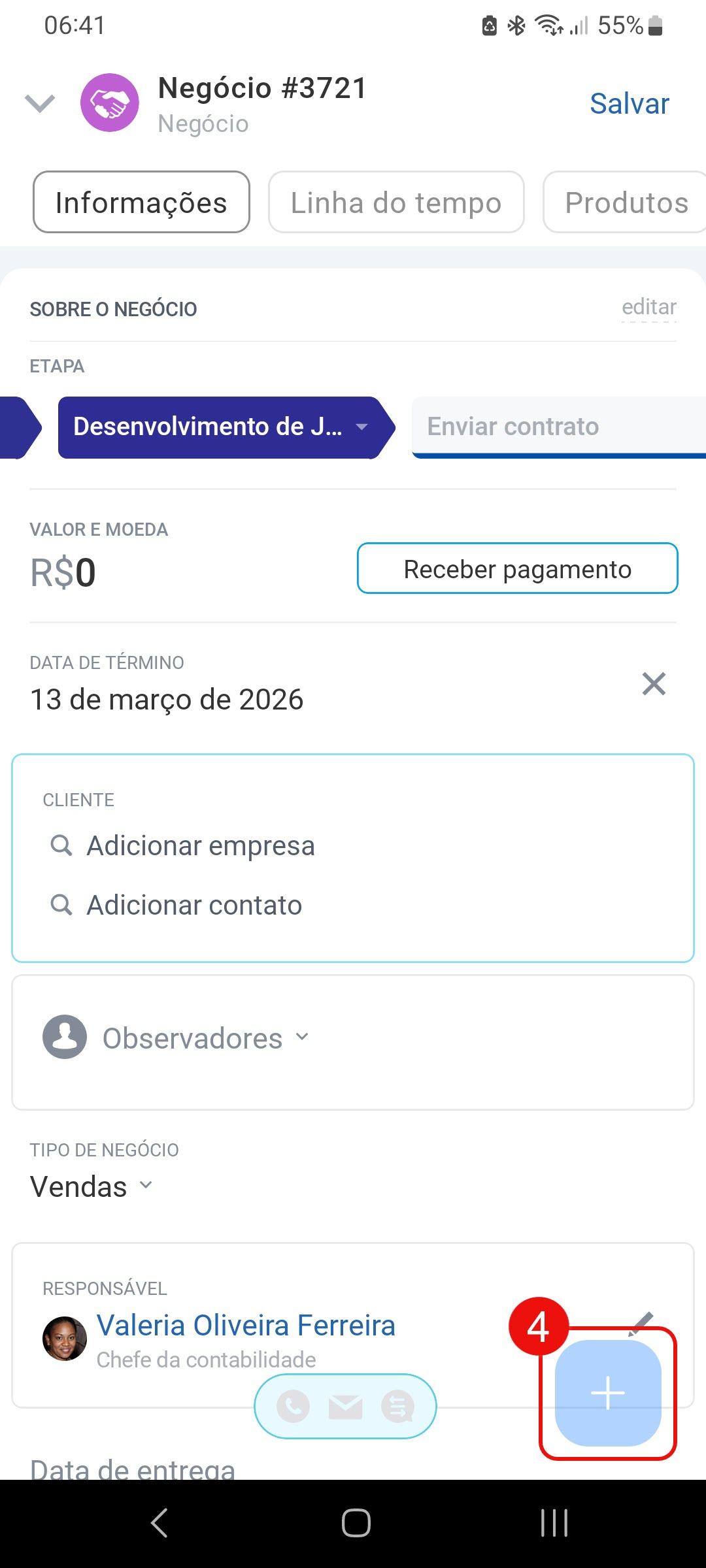Collapse the deal screen with the down chevron
This screenshot has height=1568, width=706.
pyautogui.click(x=40, y=103)
